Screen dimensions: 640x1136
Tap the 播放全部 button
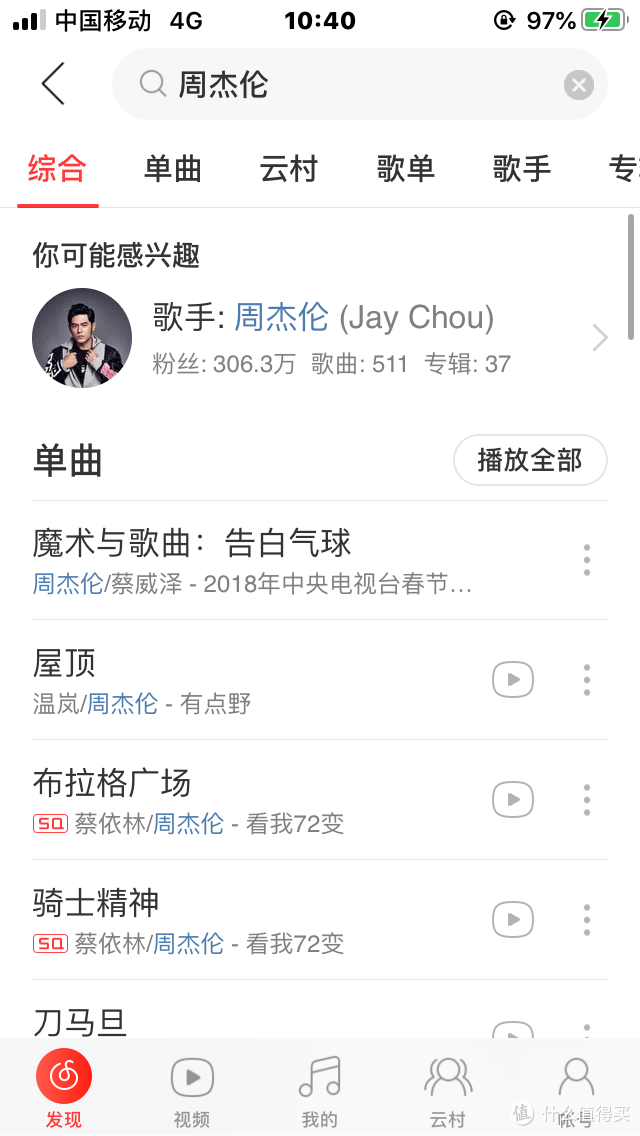pos(529,460)
